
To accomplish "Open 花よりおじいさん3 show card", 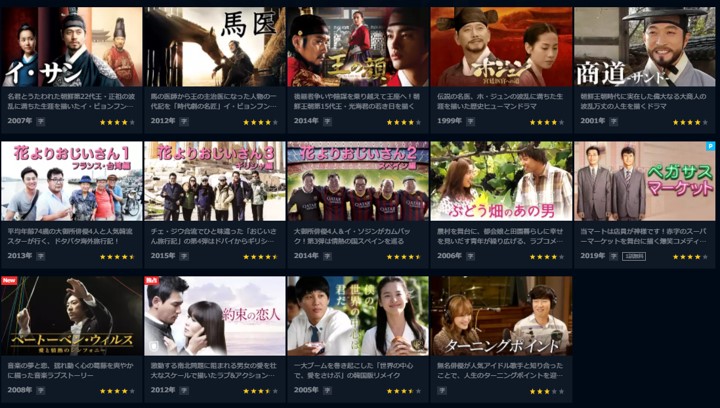I will pyautogui.click(x=215, y=181).
